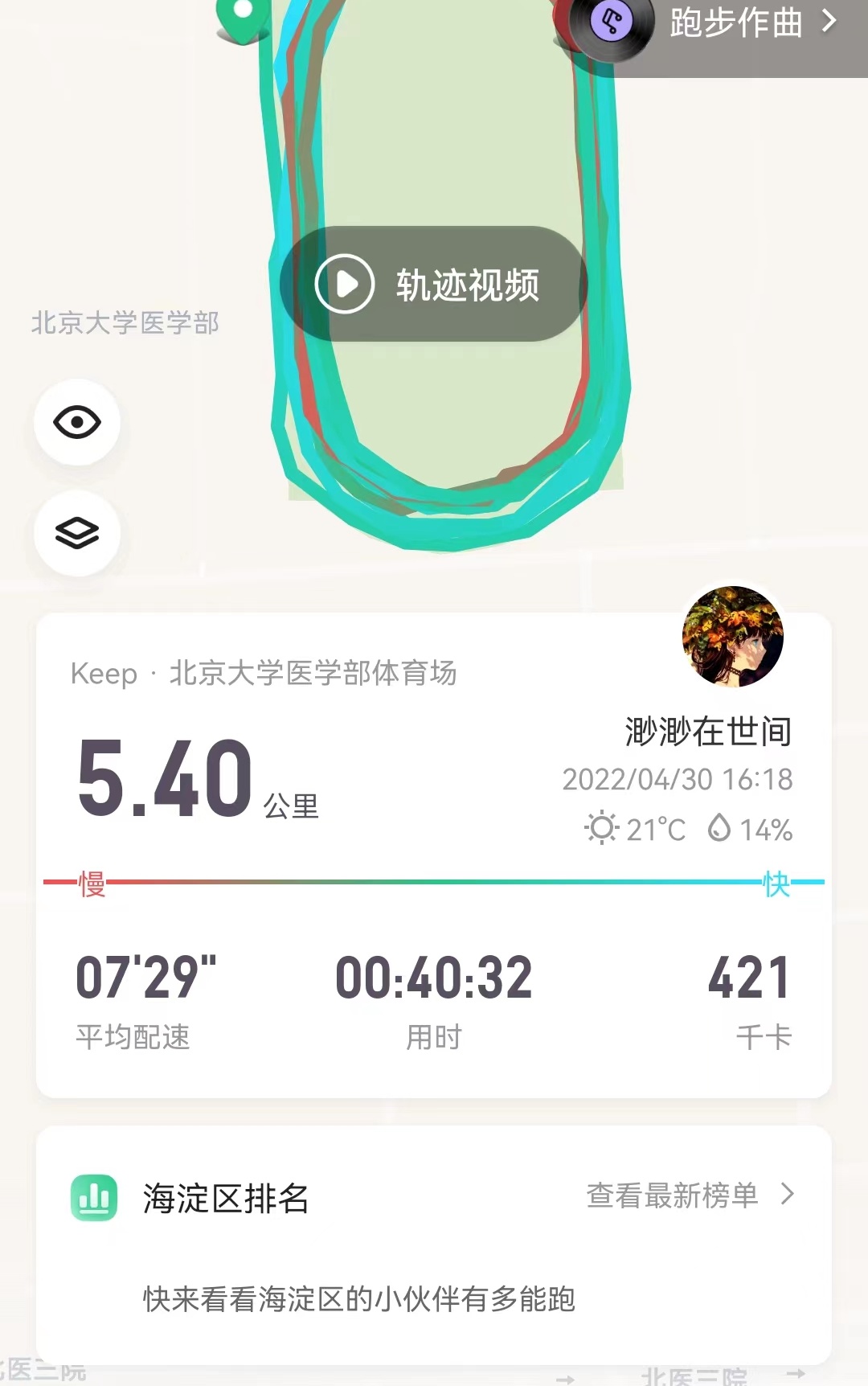
Task: Open 查看最新榜单 leaderboard link
Action: (x=690, y=1195)
